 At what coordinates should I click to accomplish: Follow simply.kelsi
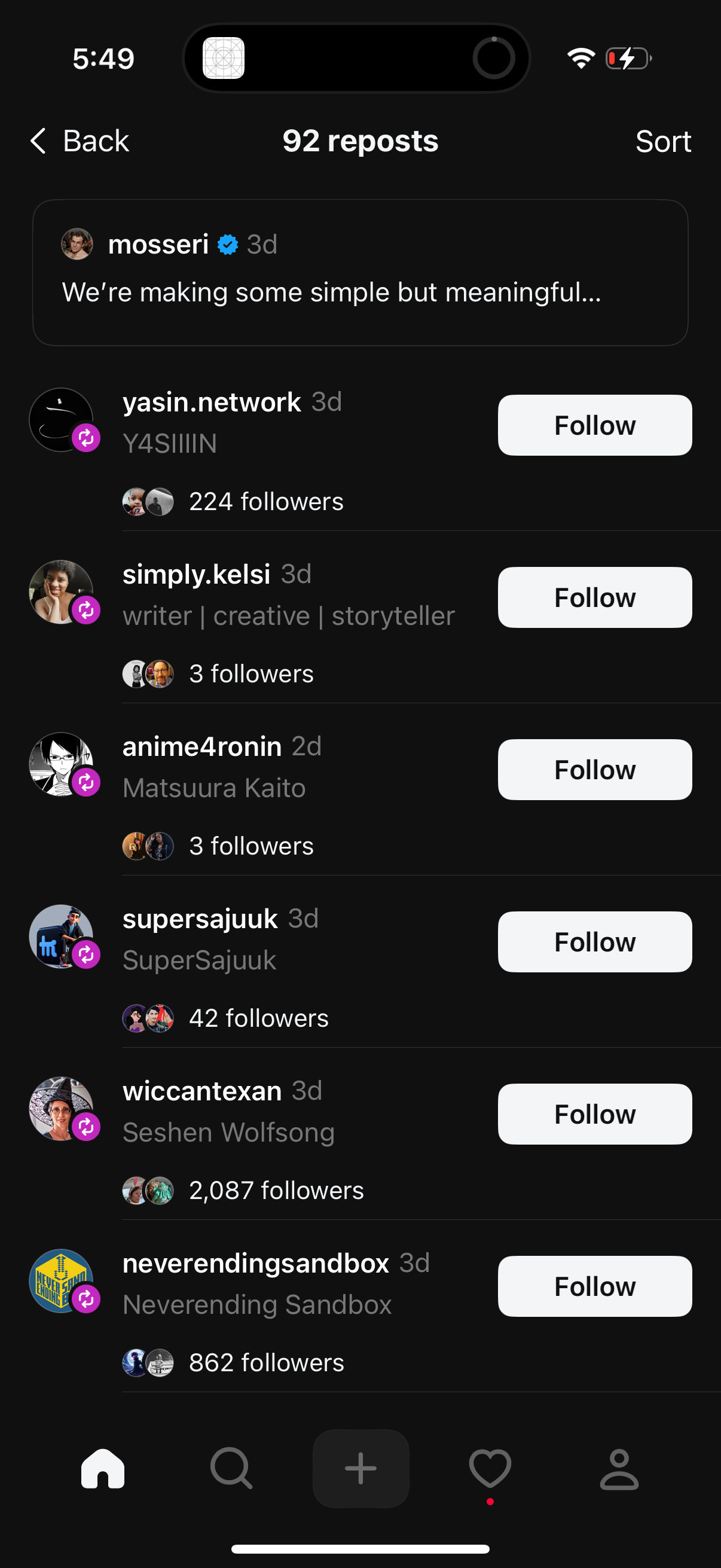pyautogui.click(x=594, y=597)
